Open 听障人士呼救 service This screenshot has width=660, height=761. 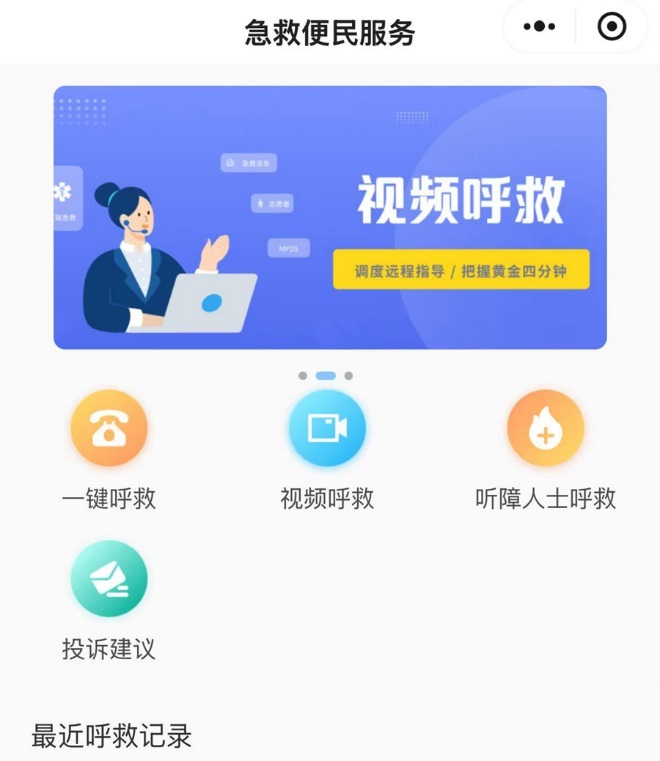coord(545,429)
